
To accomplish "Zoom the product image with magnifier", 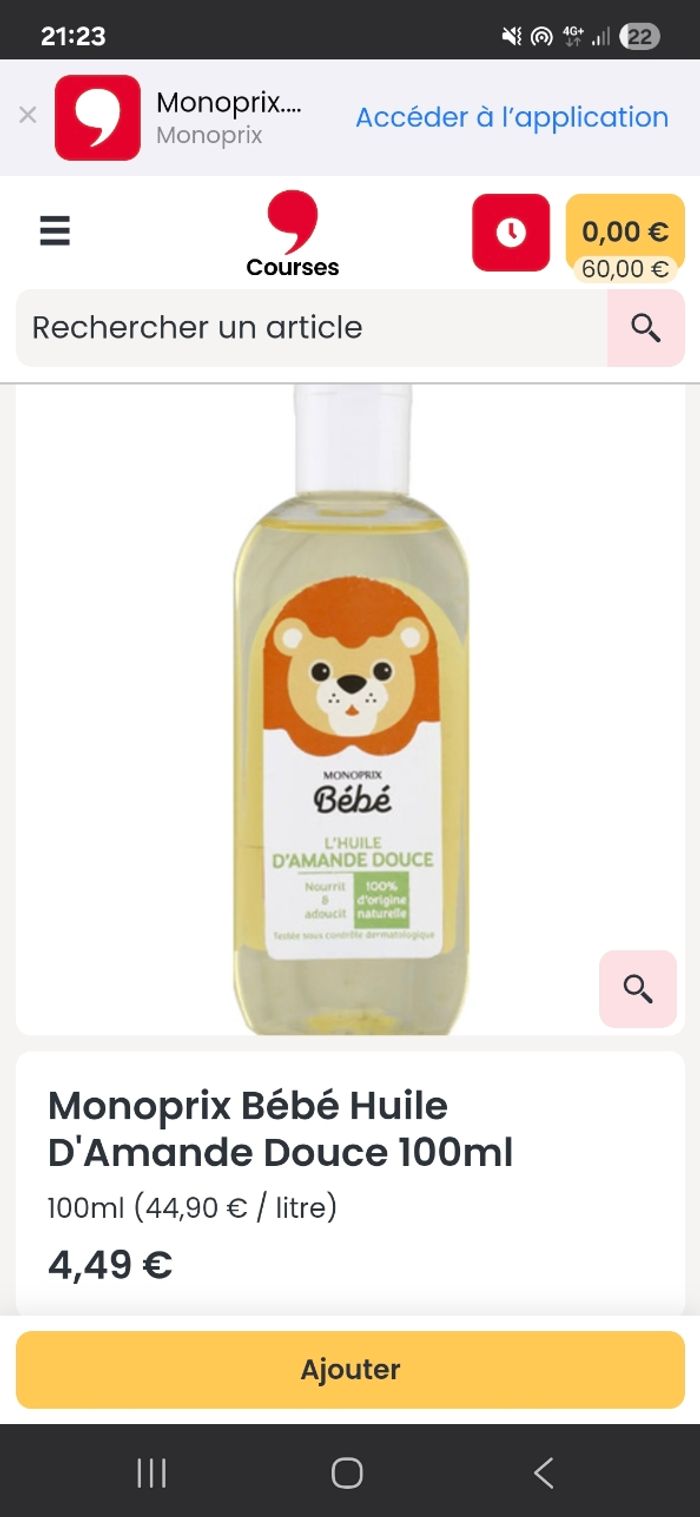I will (637, 988).
